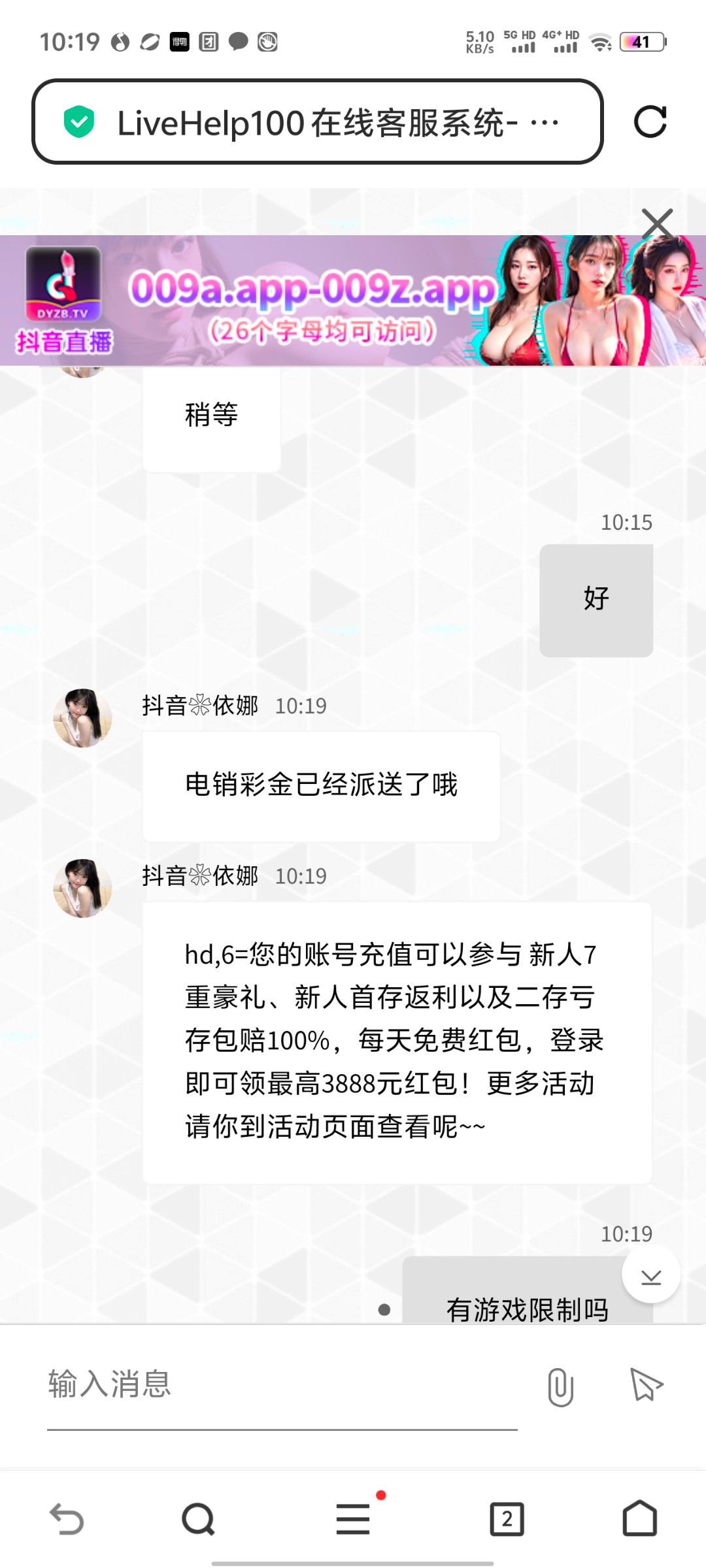Open browser search
The image size is (706, 1568).
coord(198,1519)
